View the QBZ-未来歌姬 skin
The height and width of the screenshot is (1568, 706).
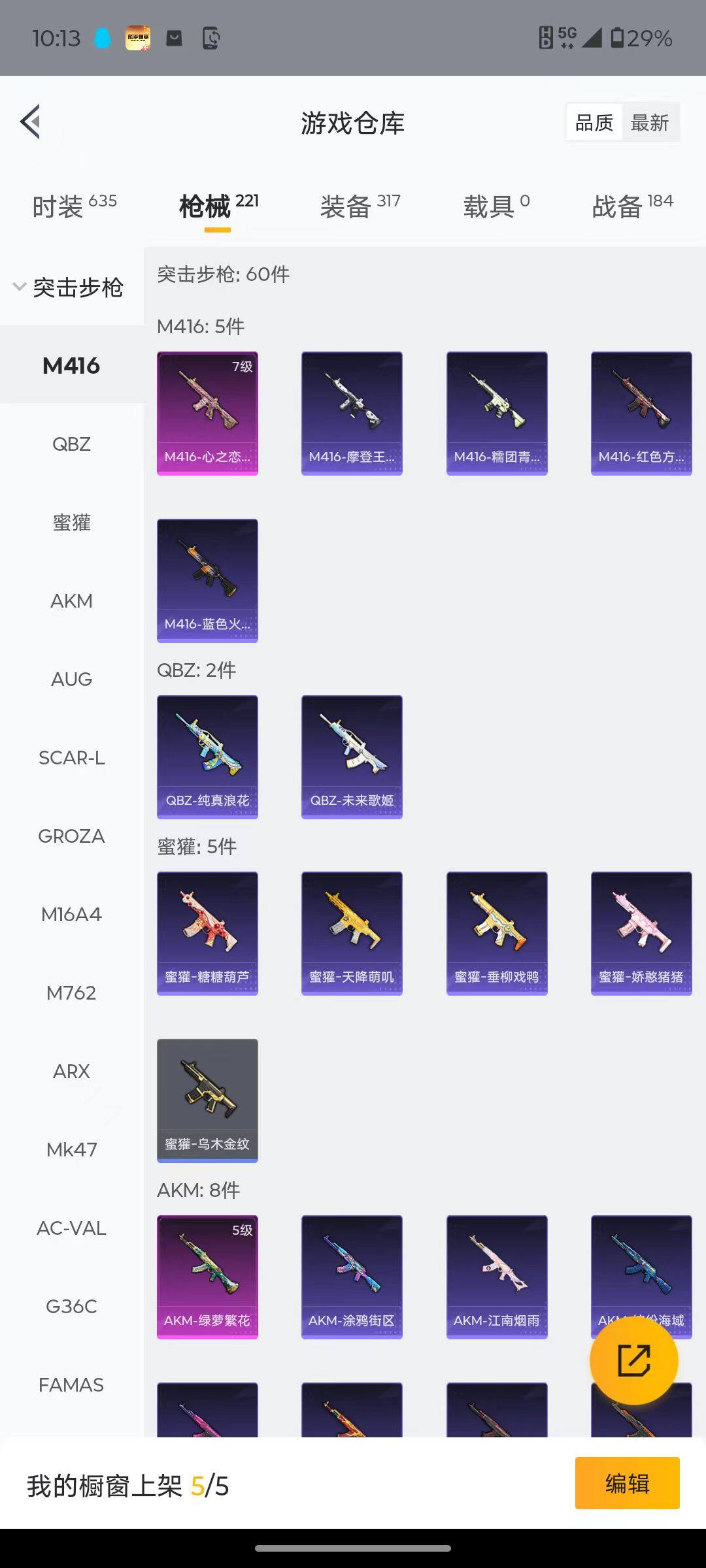click(x=352, y=757)
